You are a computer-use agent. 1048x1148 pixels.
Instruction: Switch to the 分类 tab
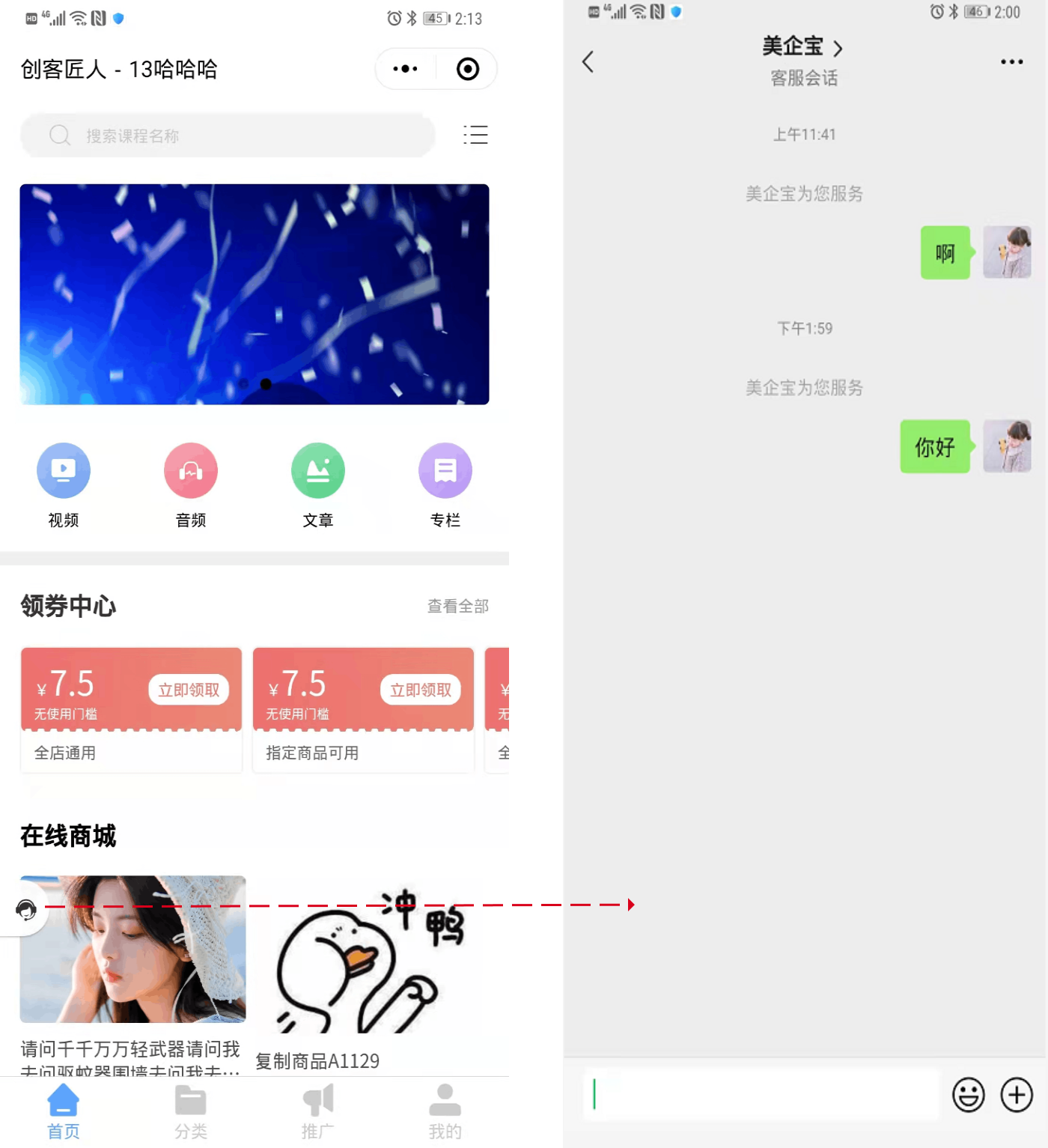click(x=191, y=1112)
